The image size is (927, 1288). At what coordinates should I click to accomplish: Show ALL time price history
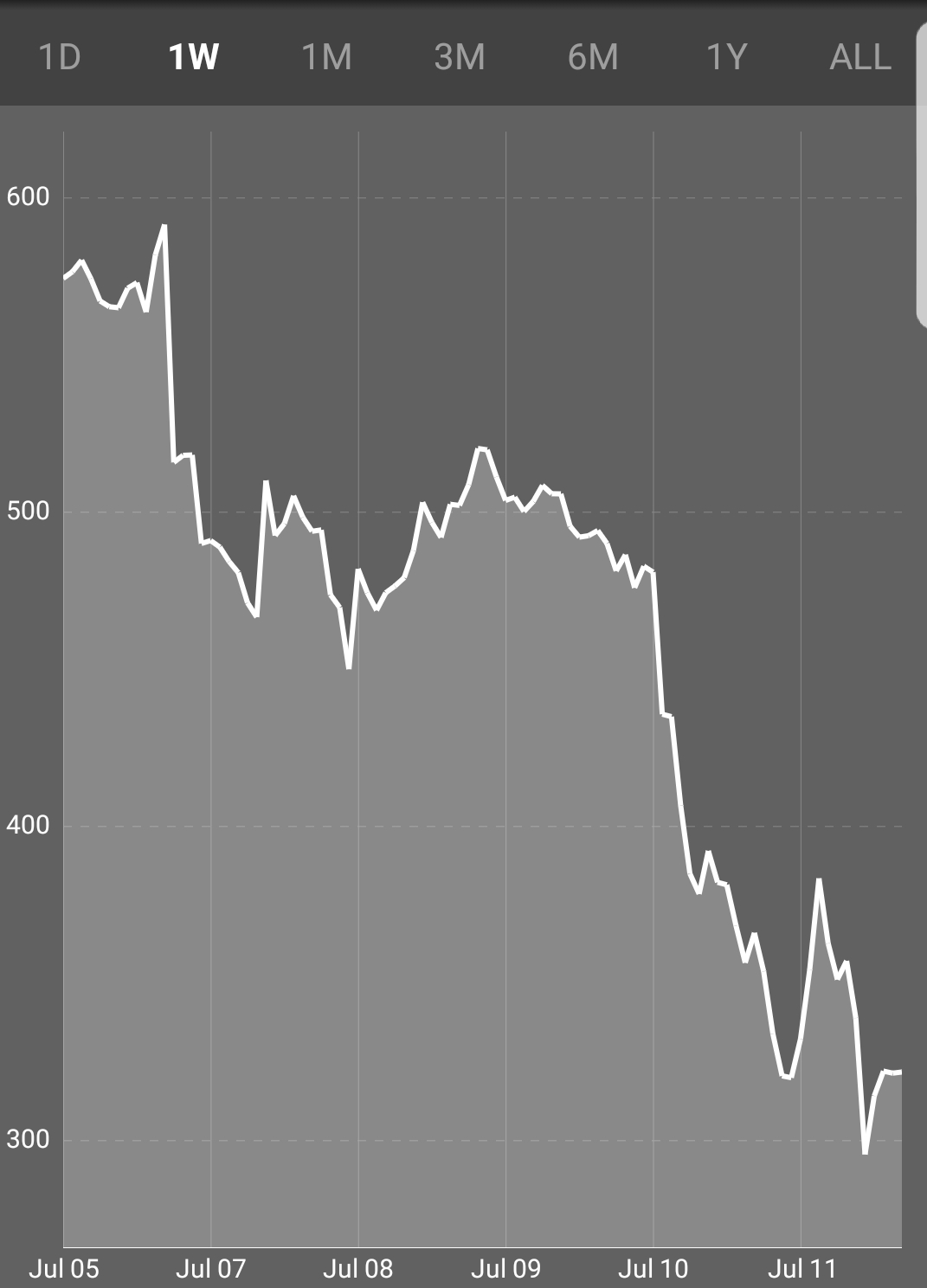(859, 57)
